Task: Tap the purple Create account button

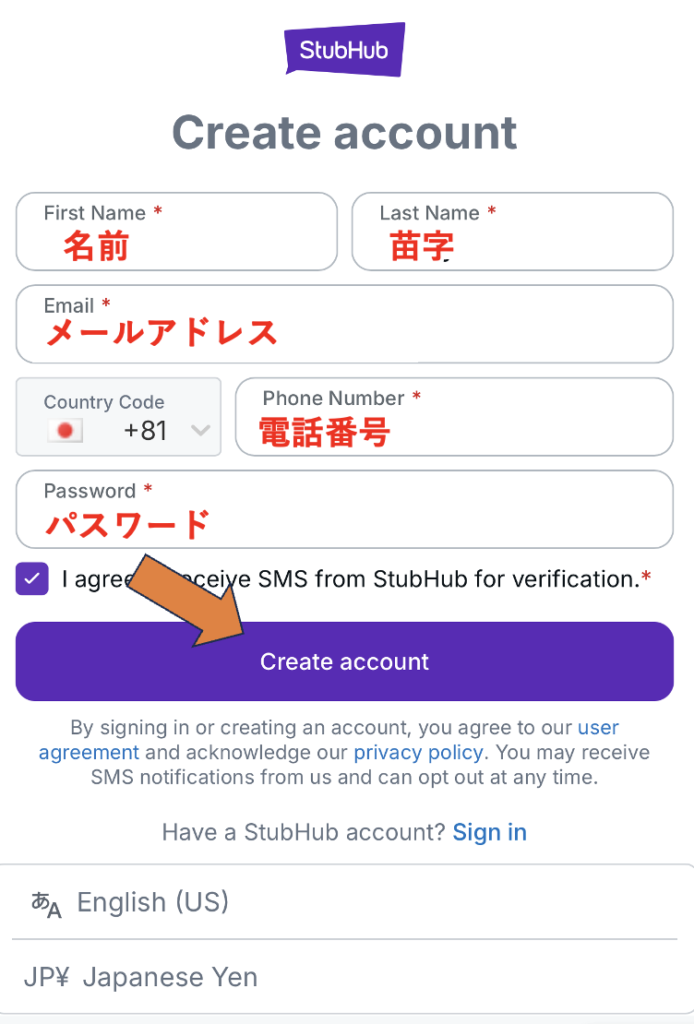Action: coord(344,662)
